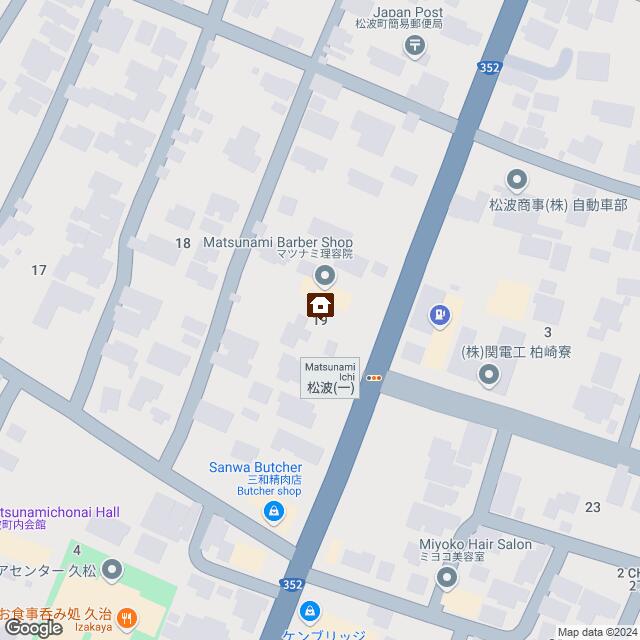
Task: Tap the gas station marker
Action: (x=438, y=316)
